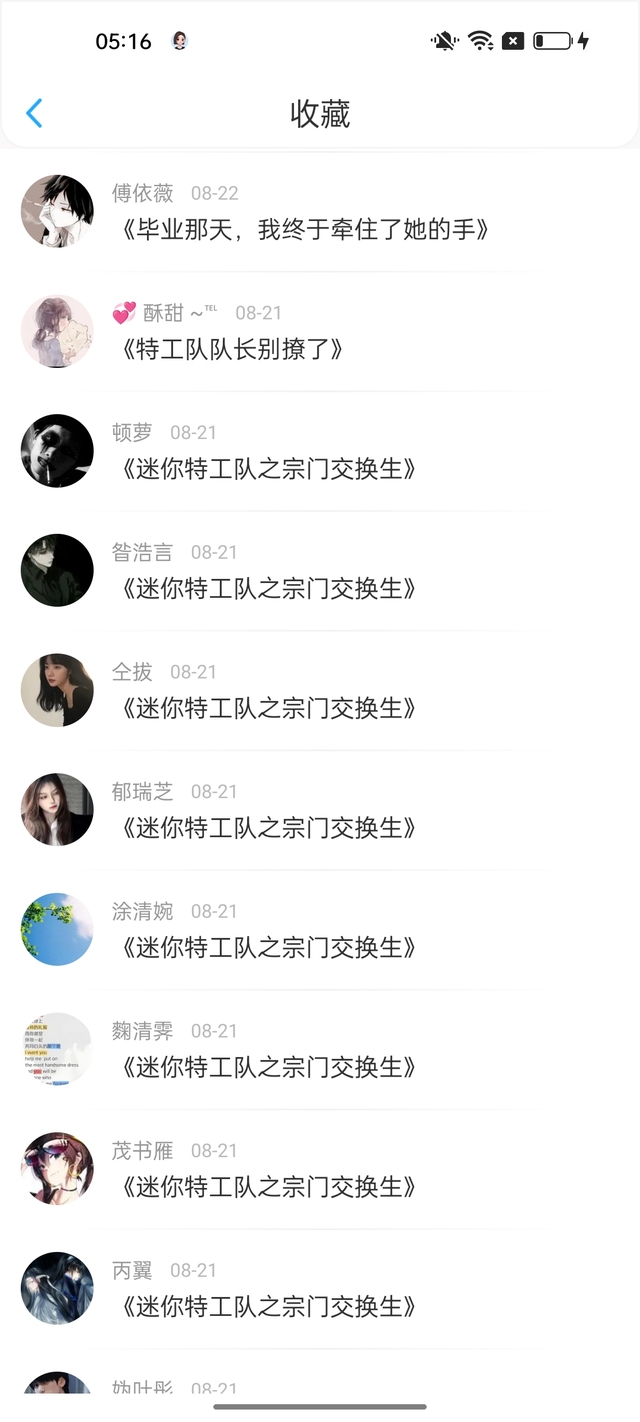Open 傅依薇's favorite 《毕业那天，我终于牵住了她的手》
This screenshot has height=1422, width=640.
pos(304,230)
